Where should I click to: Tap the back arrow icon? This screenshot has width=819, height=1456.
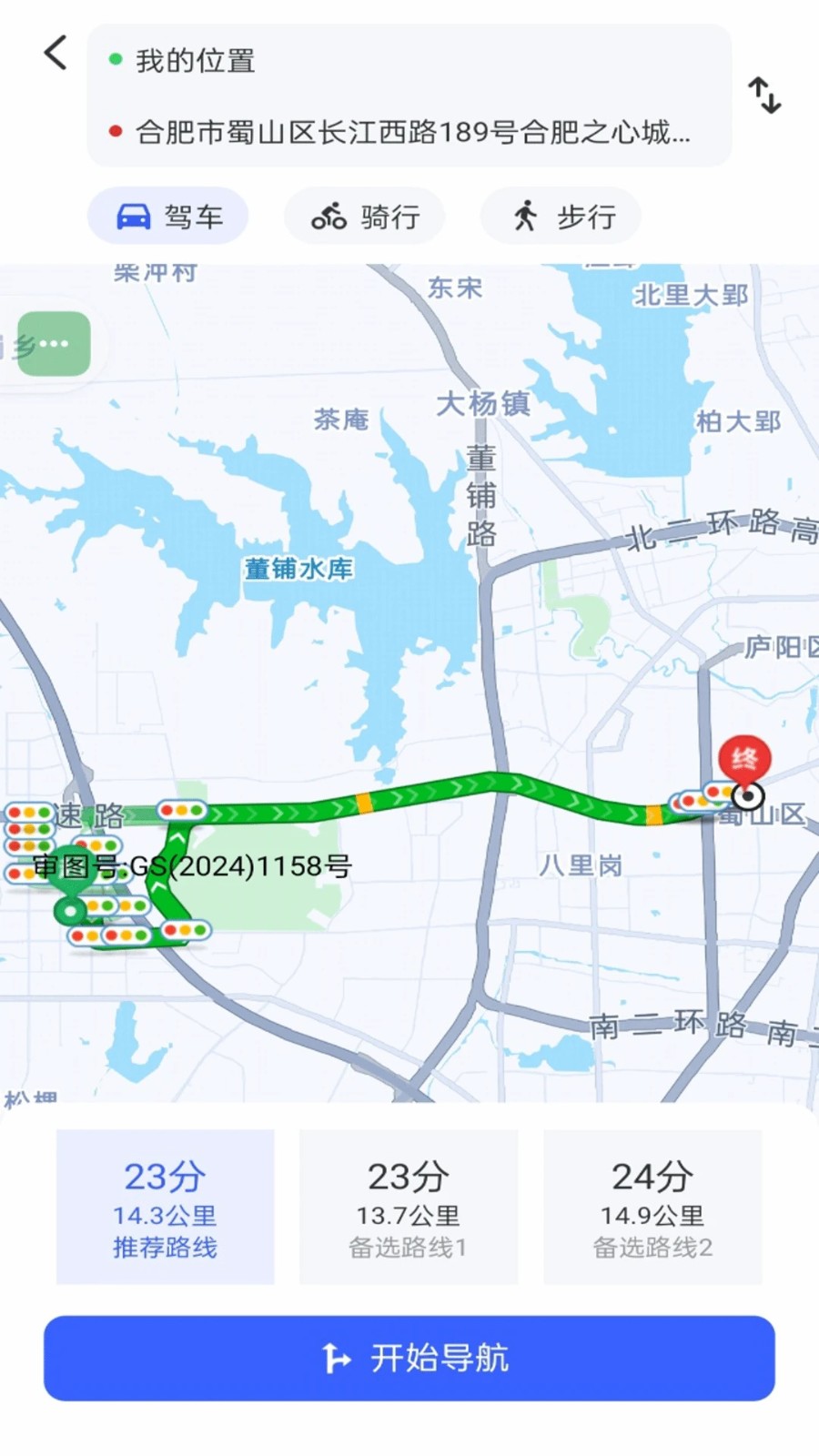click(x=56, y=53)
